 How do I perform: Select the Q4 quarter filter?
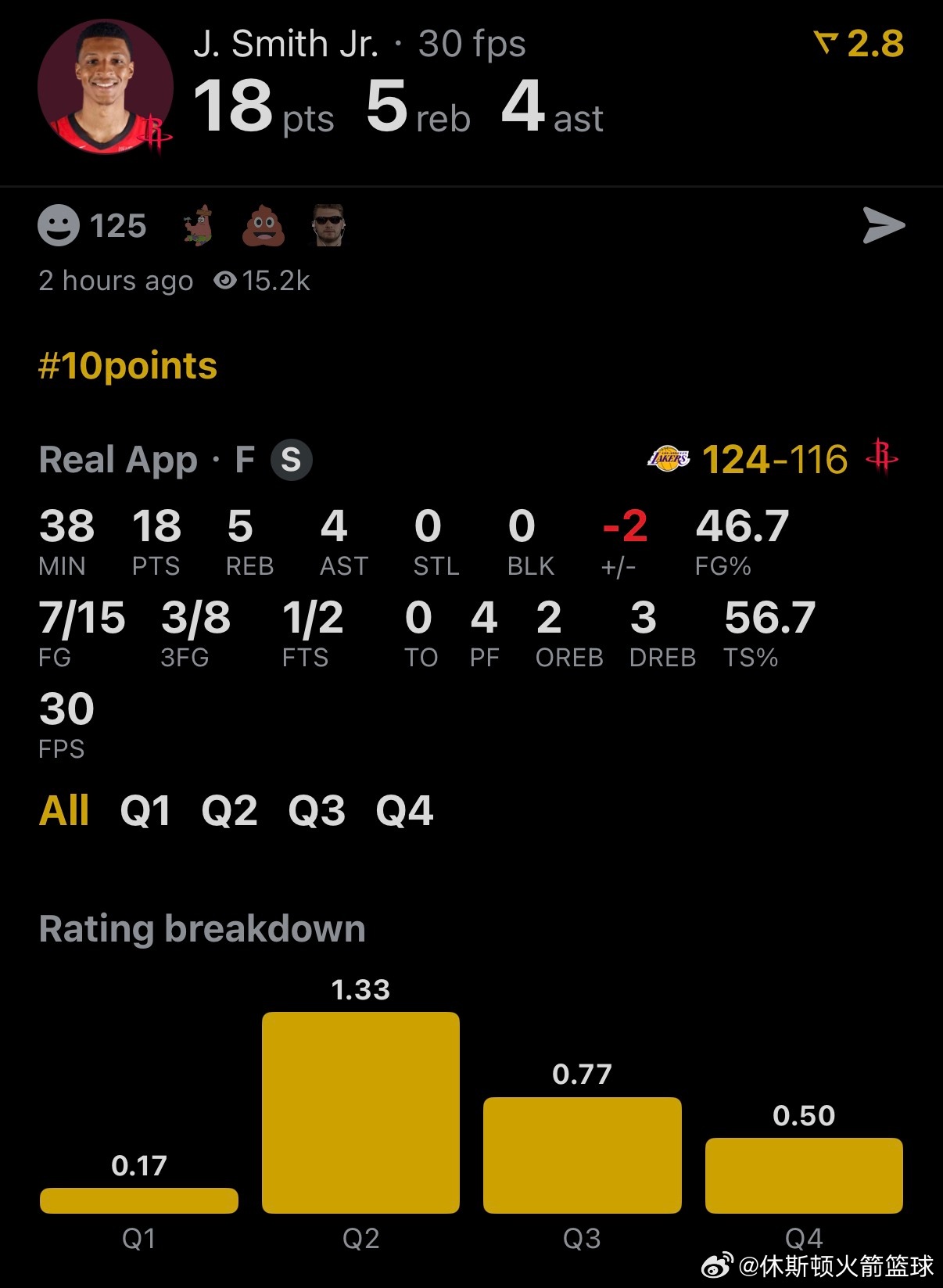pyautogui.click(x=403, y=810)
